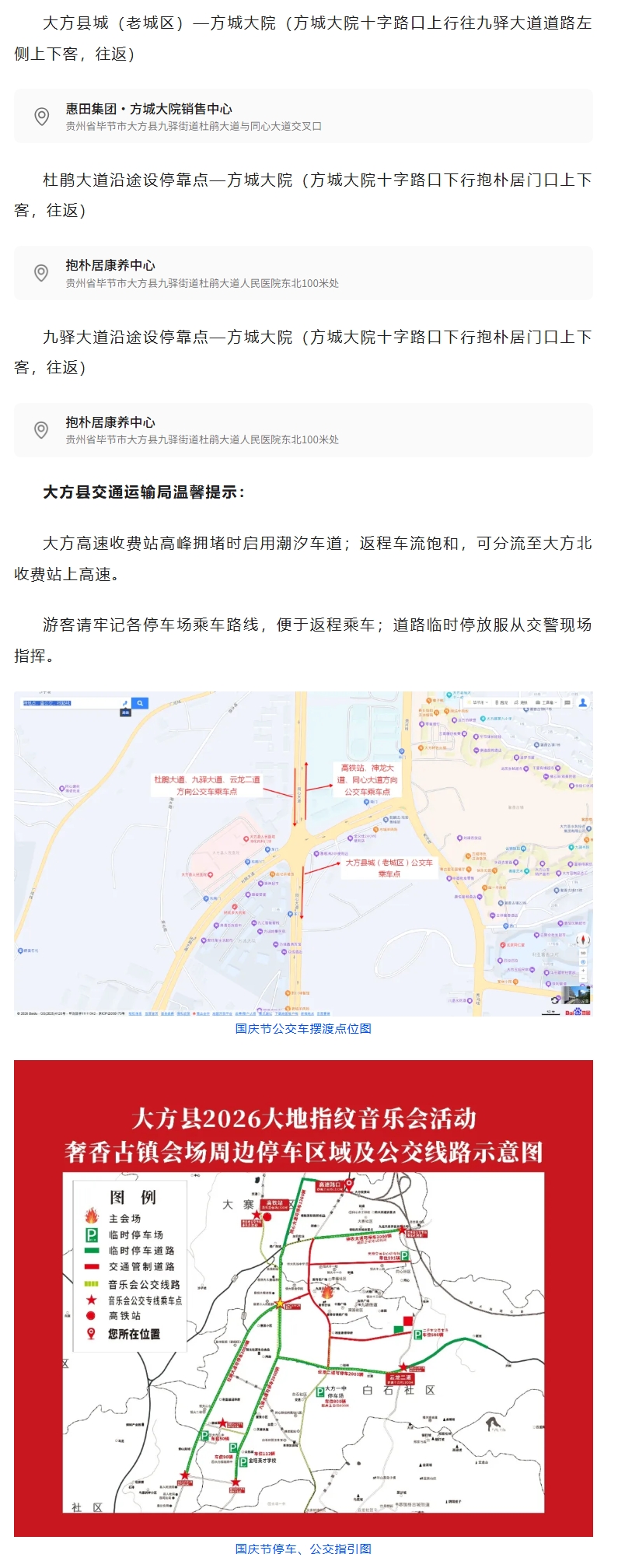Open 抱朴居康养中心 card under the 杜鹃大道 paragraph
Image resolution: width=618 pixels, height=1568 pixels.
point(303,273)
